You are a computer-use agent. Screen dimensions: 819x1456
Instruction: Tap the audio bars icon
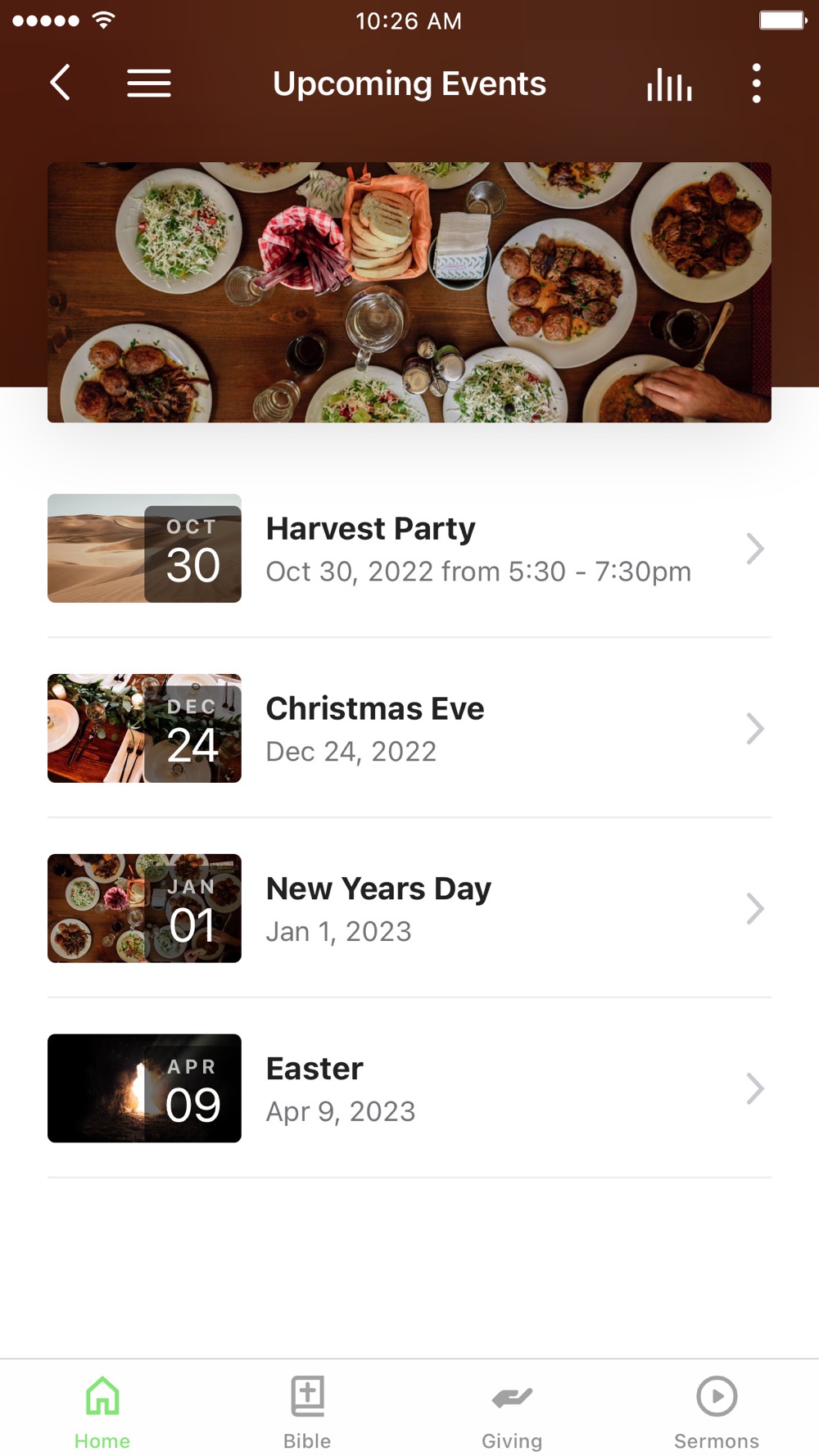[x=669, y=84]
